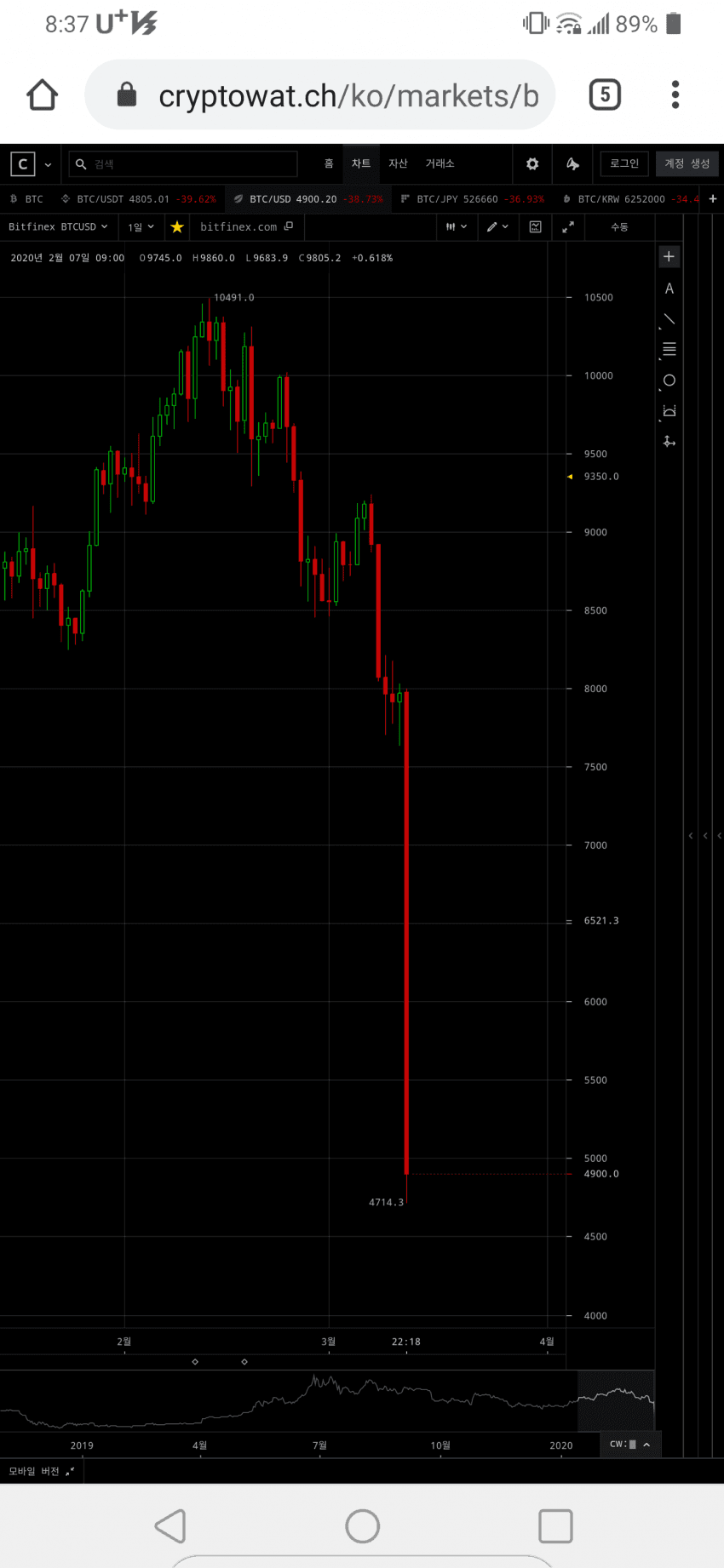Change the 1일 interval dropdown
Image resolution: width=724 pixels, height=1568 pixels.
click(x=141, y=226)
